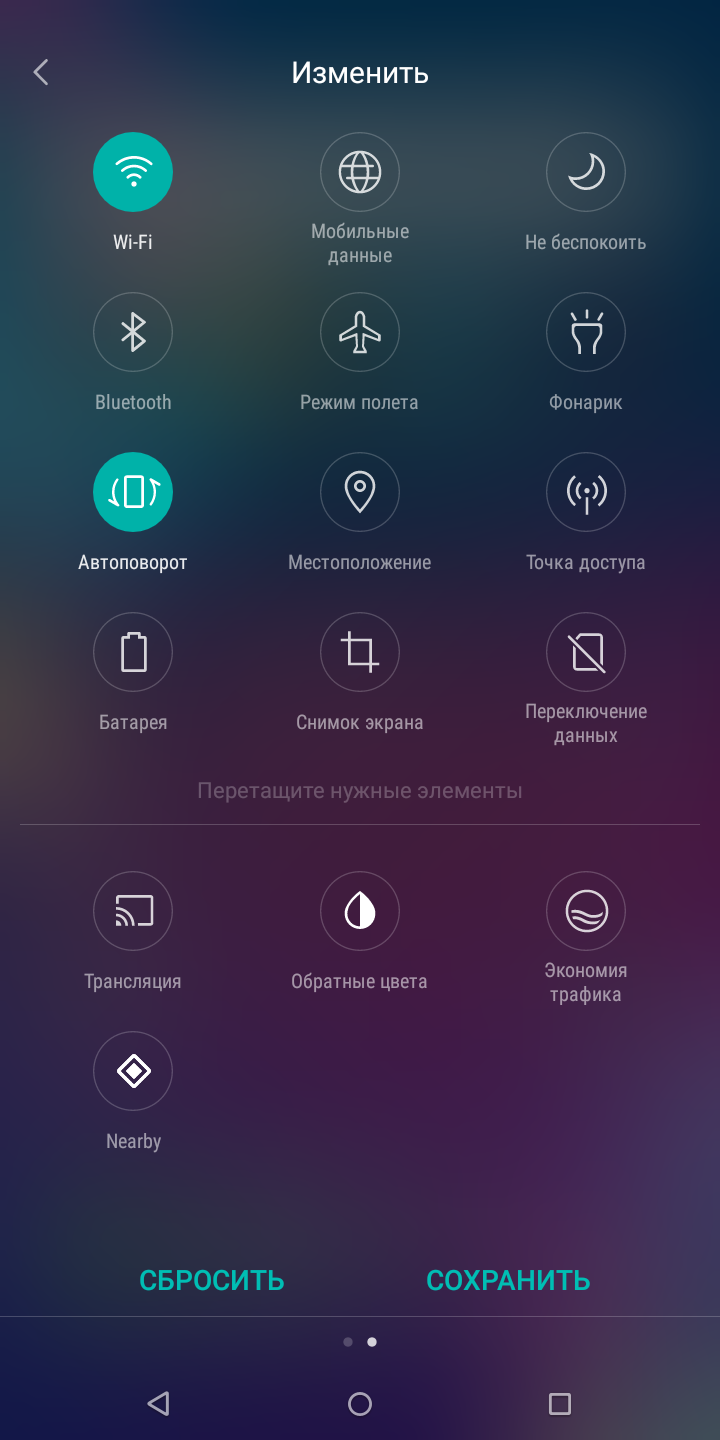Reset tiles with СБРОСИТЬ

pyautogui.click(x=212, y=1280)
